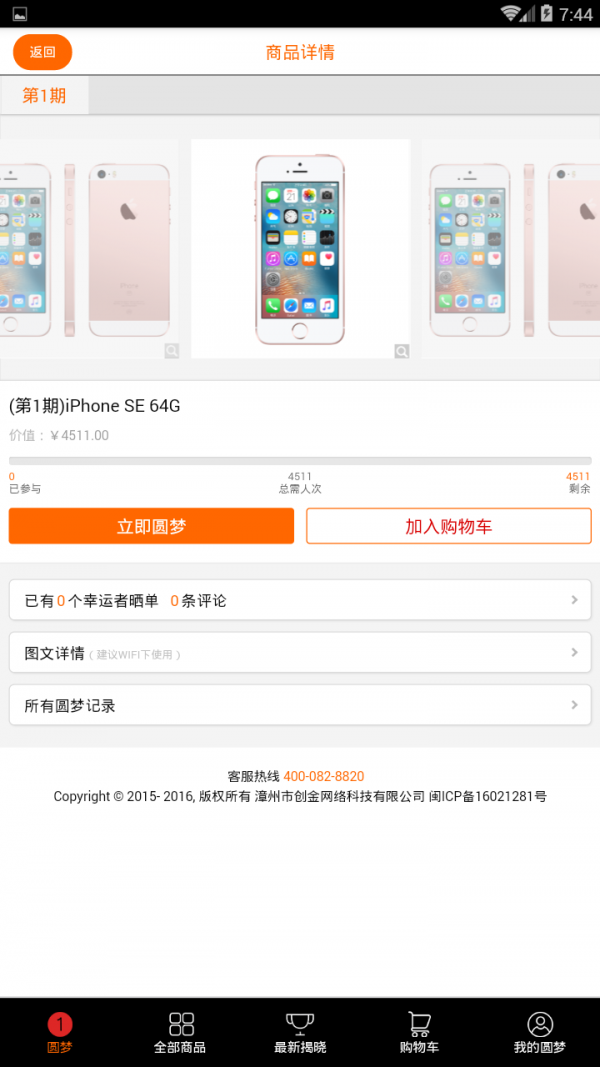
Task: Open 图文详情 details row
Action: coord(300,653)
